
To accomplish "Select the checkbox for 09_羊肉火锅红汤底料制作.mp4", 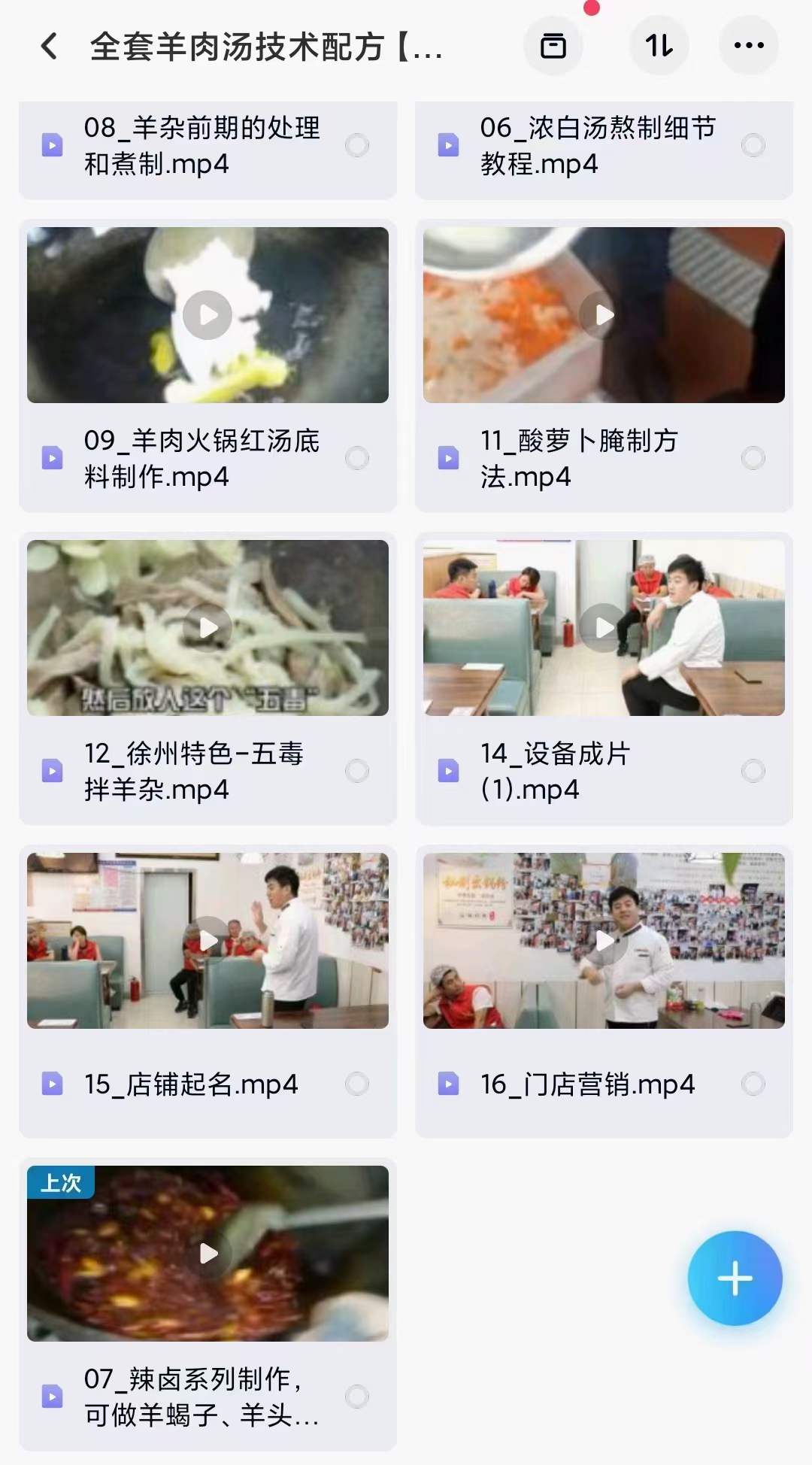I will coord(357,458).
